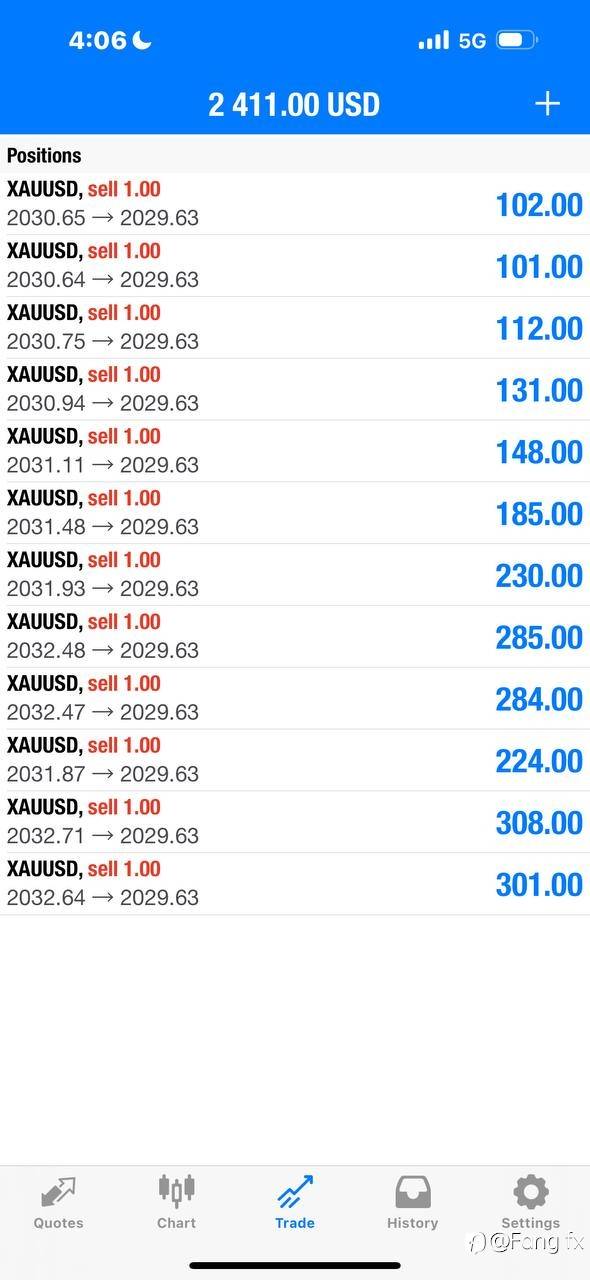
Task: Open the position with profit 285.00
Action: tap(295, 638)
